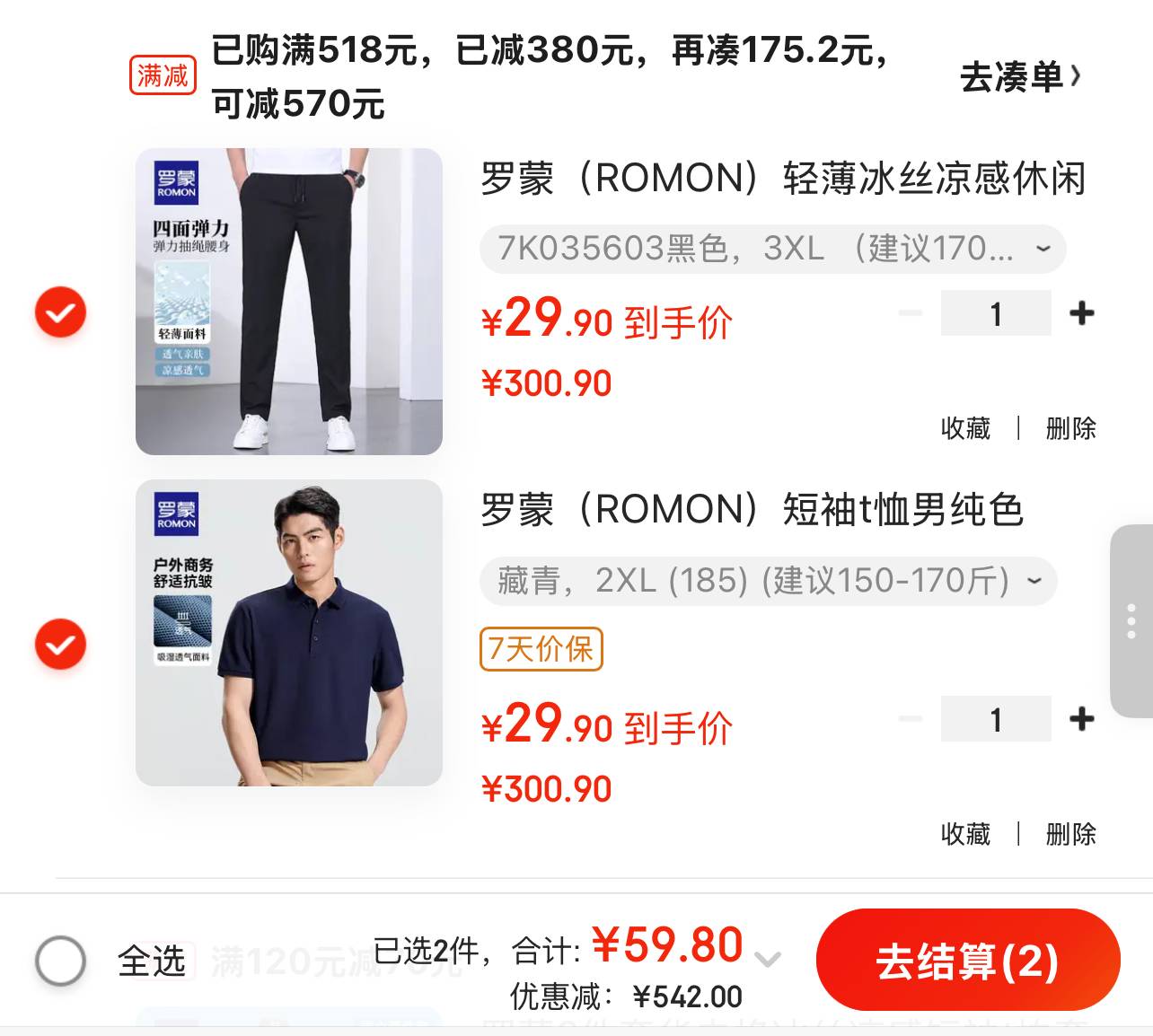This screenshot has width=1153, height=1036.
Task: Change the 7K035603黑色 3XL size option
Action: 772,249
